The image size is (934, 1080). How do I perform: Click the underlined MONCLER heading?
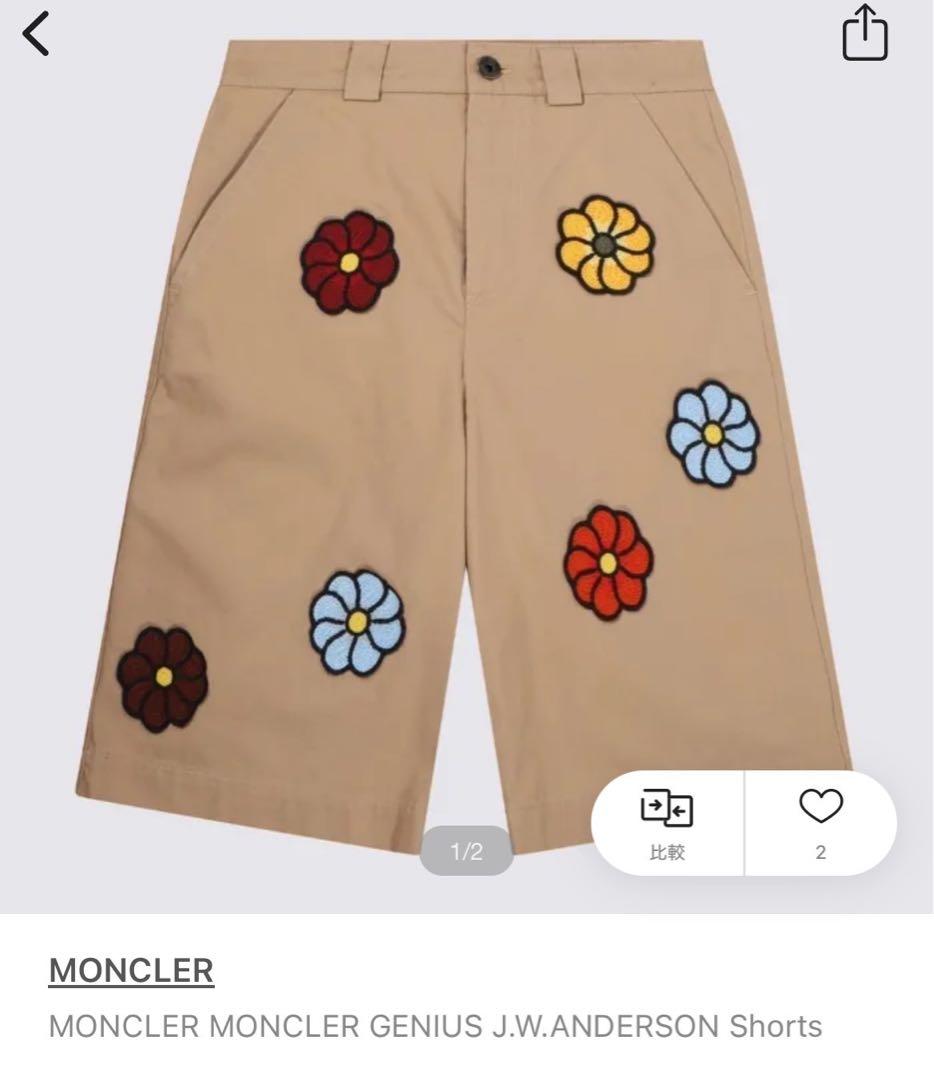[x=131, y=967]
